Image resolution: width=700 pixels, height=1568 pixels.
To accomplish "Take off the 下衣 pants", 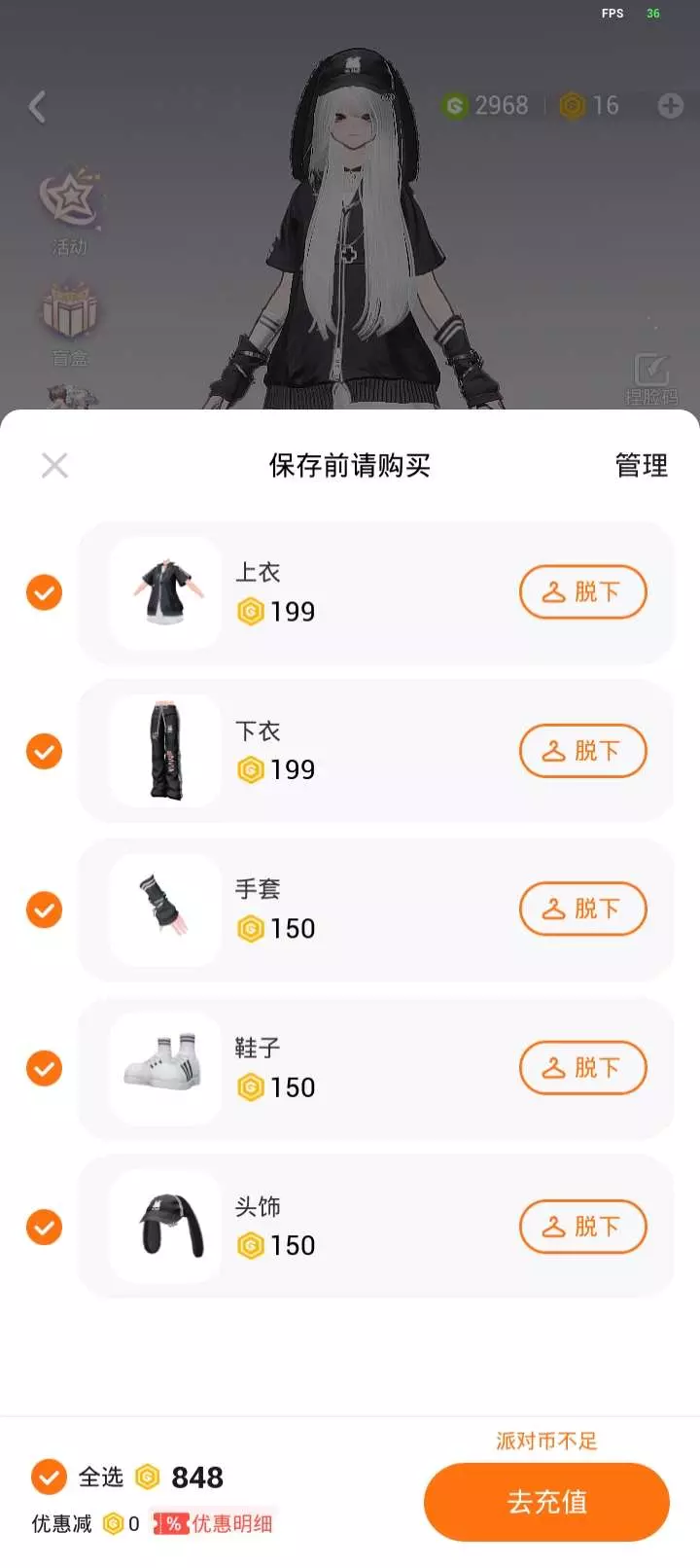I will (x=582, y=751).
